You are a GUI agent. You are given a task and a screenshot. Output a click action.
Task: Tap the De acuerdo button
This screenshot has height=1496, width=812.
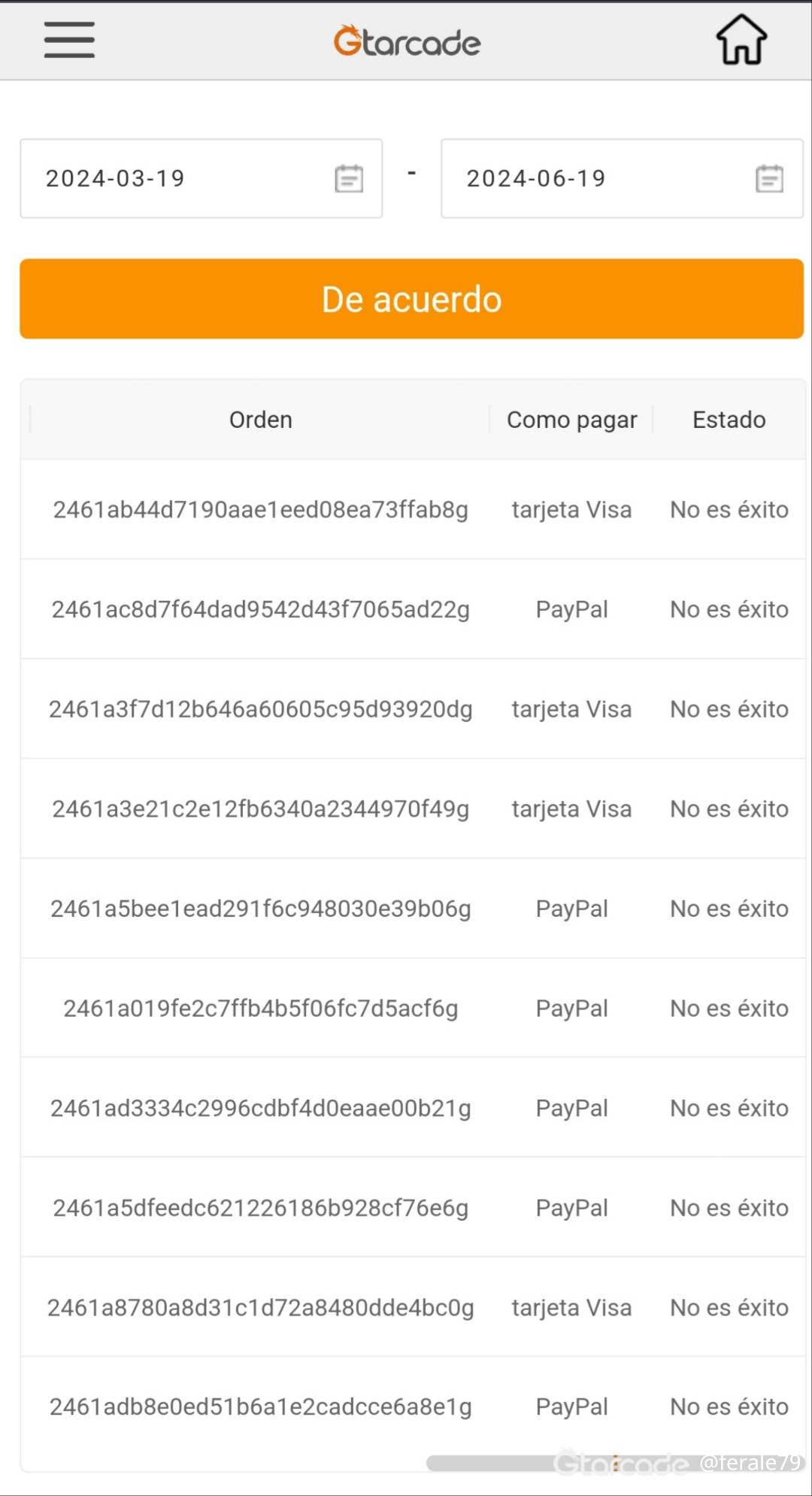pyautogui.click(x=411, y=299)
